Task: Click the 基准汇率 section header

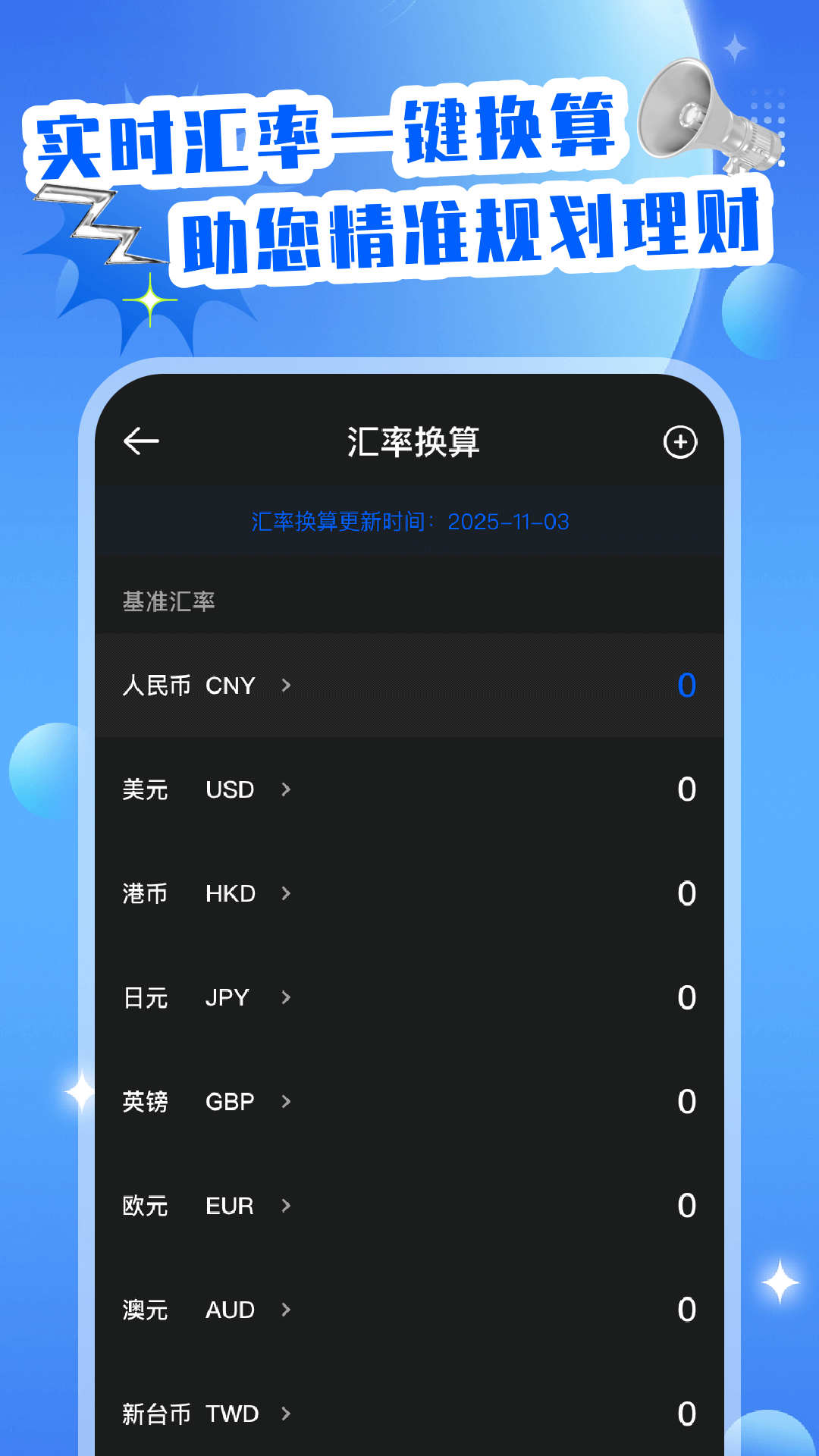Action: 168,602
